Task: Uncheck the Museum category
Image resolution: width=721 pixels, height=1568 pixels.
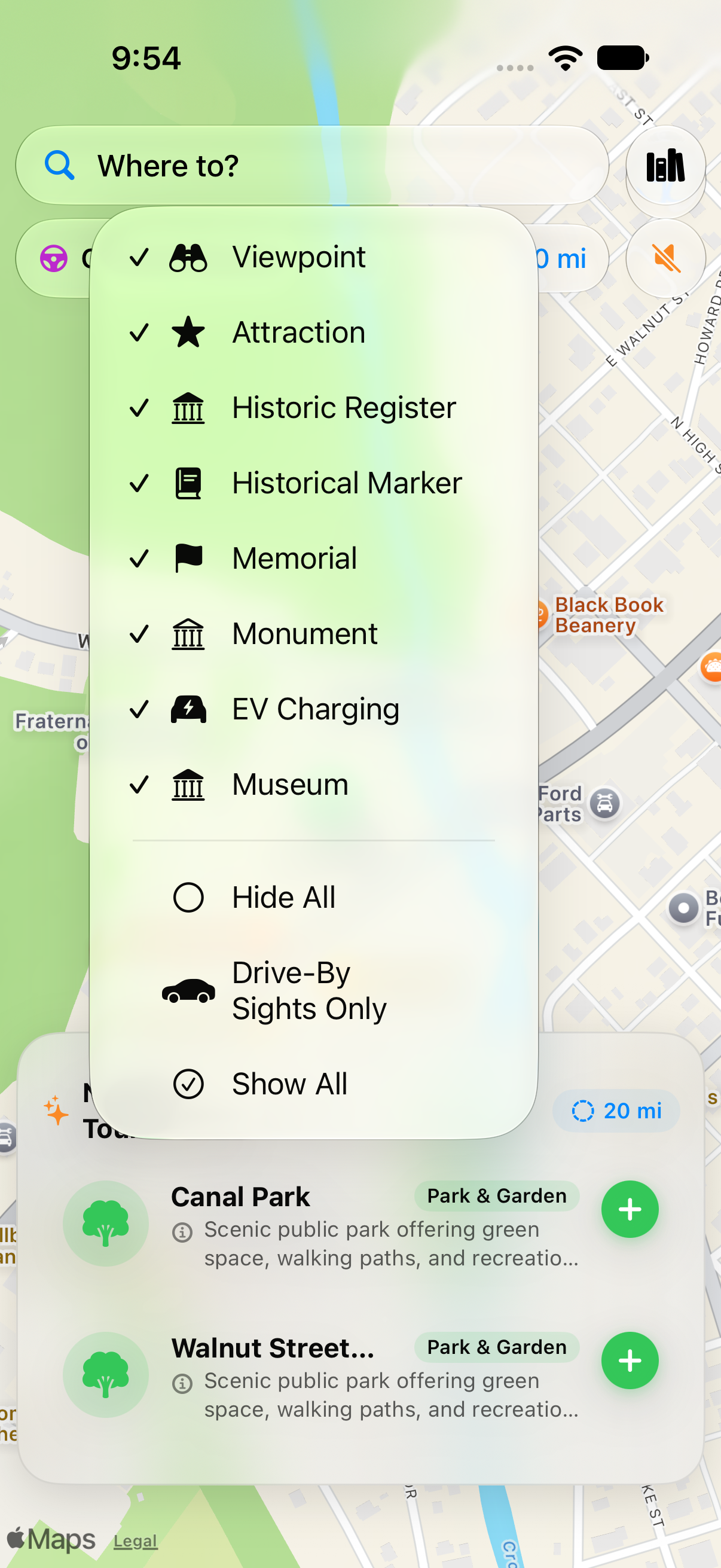Action: [x=313, y=785]
